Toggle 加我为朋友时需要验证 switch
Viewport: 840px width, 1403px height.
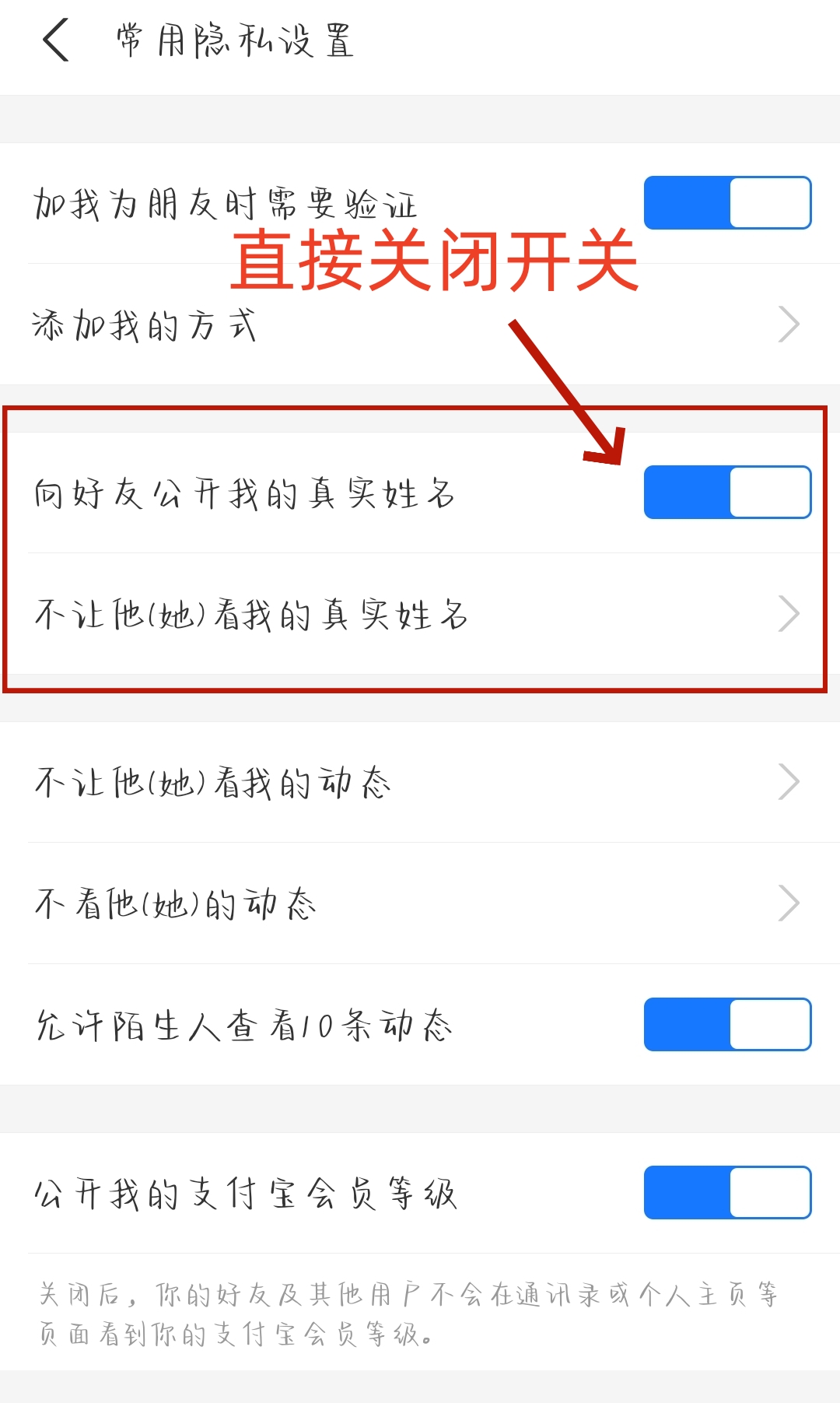(727, 203)
